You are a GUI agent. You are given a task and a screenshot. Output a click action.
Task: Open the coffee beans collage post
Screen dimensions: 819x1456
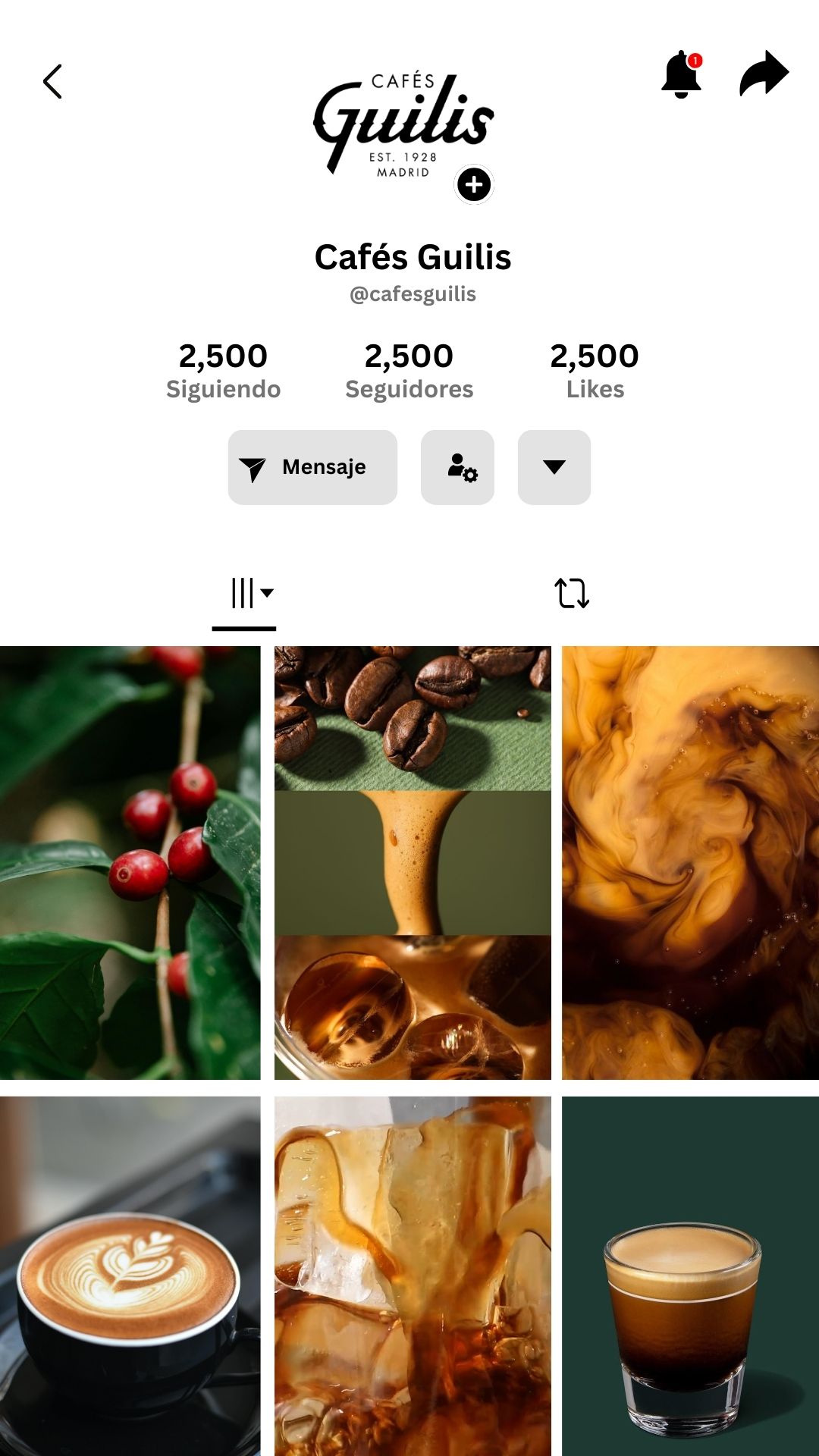click(x=413, y=862)
